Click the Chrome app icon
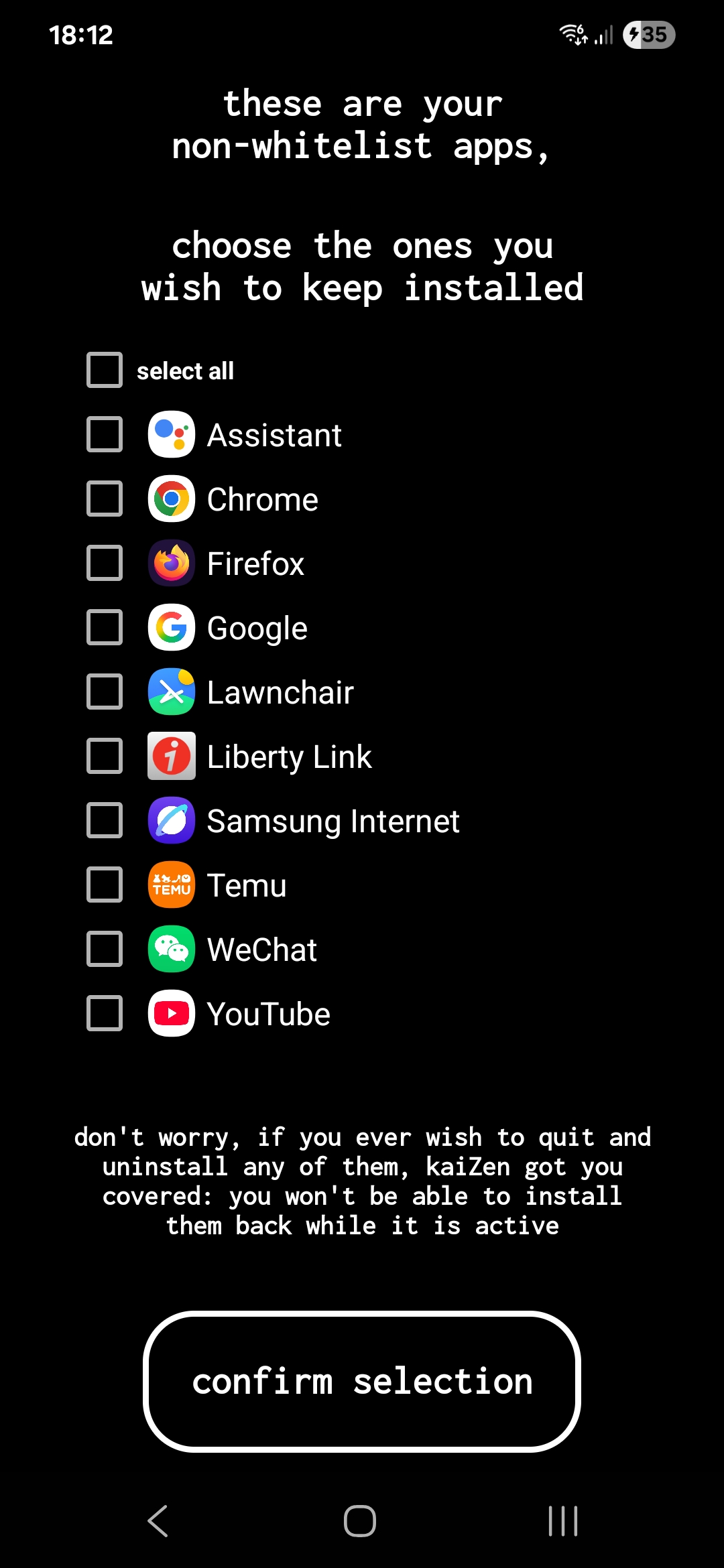 pyautogui.click(x=171, y=499)
